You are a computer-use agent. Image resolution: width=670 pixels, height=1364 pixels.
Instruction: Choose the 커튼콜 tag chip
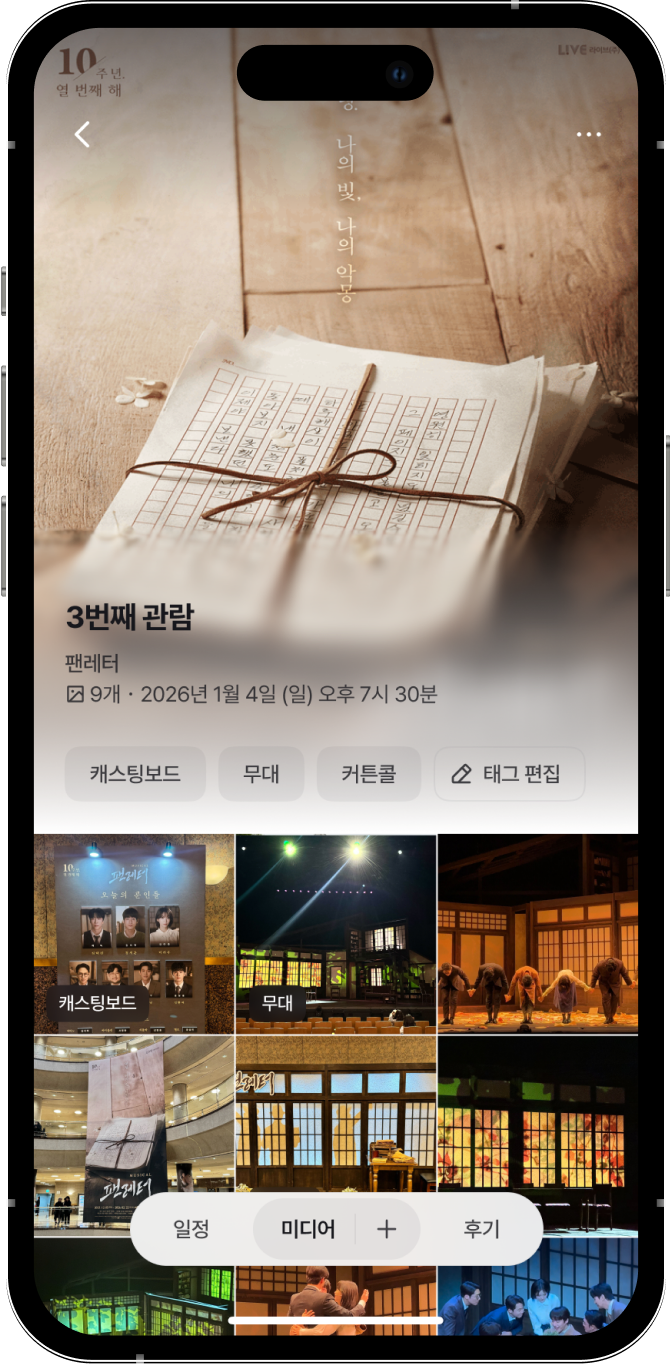point(368,774)
